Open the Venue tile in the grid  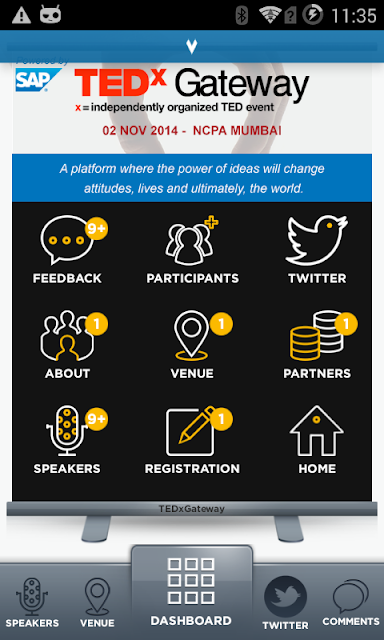pos(192,345)
